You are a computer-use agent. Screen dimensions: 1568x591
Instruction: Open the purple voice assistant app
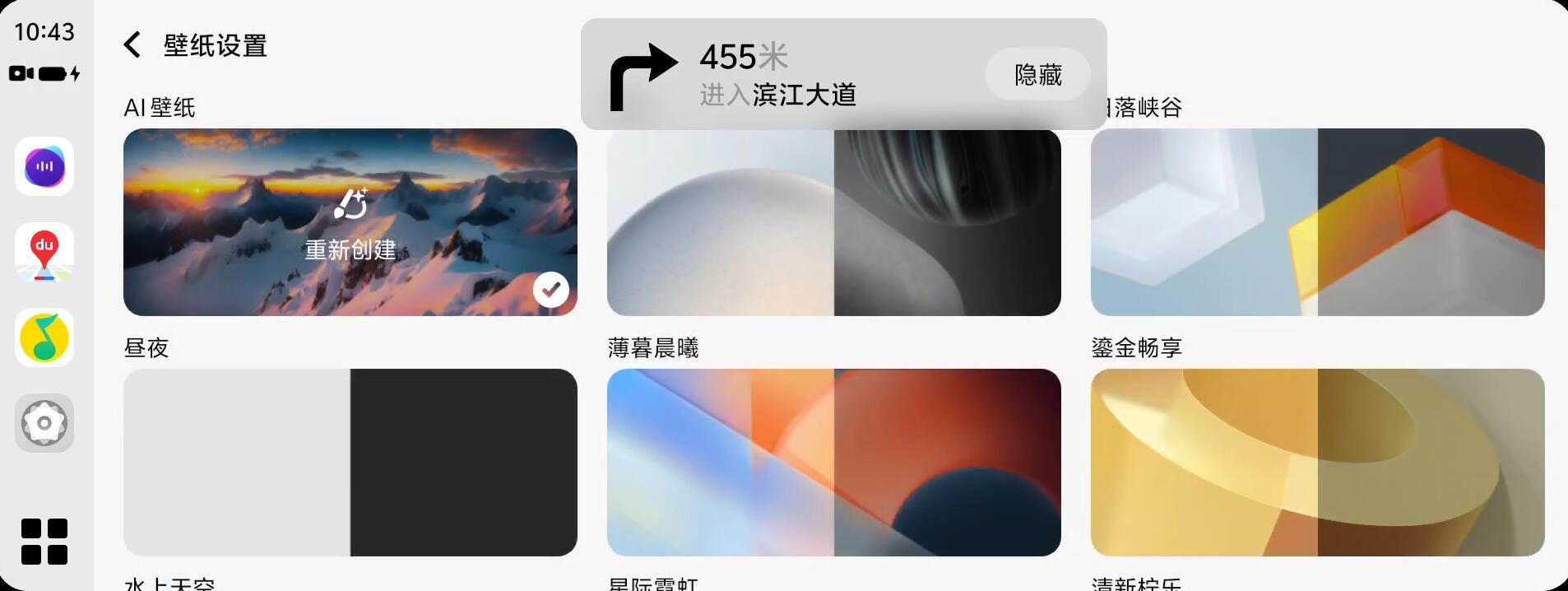point(44,166)
